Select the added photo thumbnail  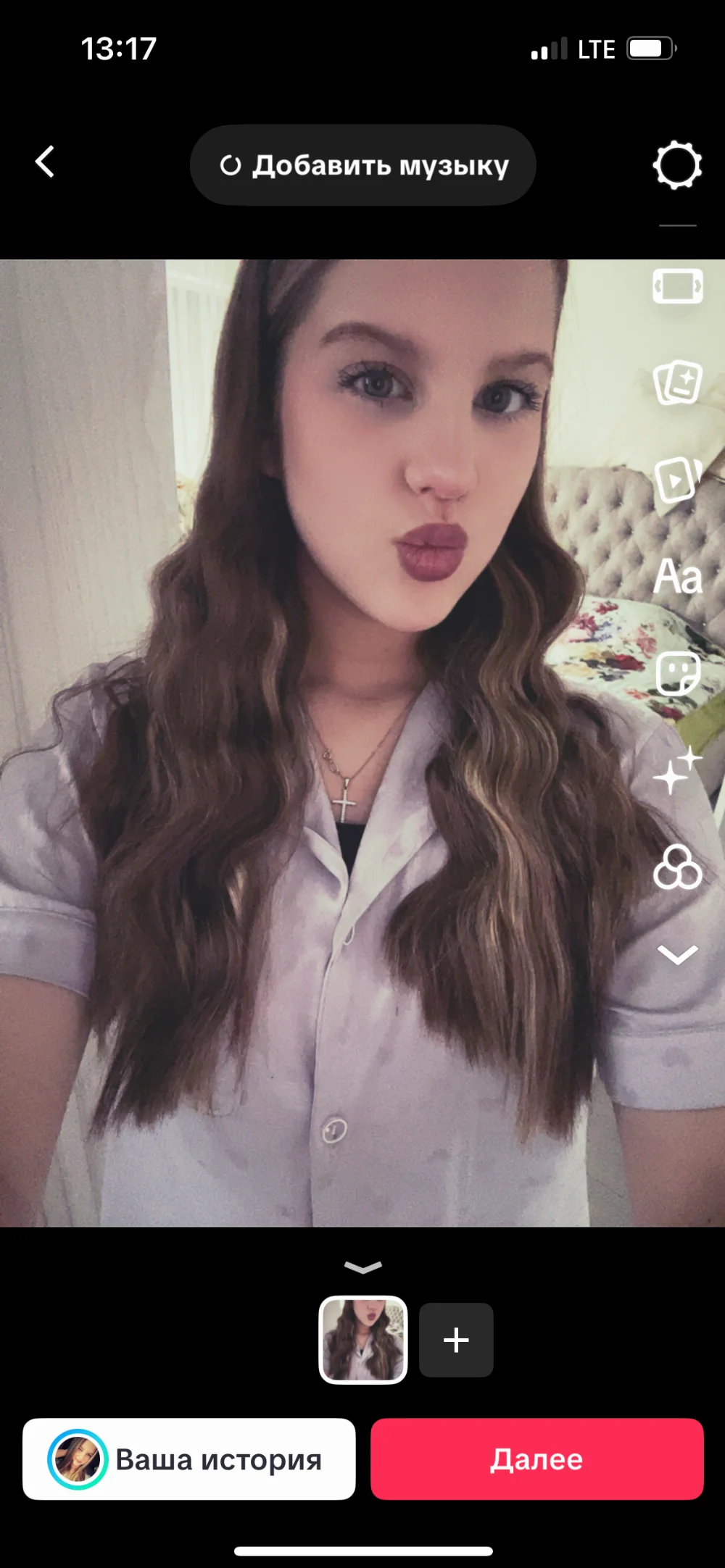tap(363, 1340)
